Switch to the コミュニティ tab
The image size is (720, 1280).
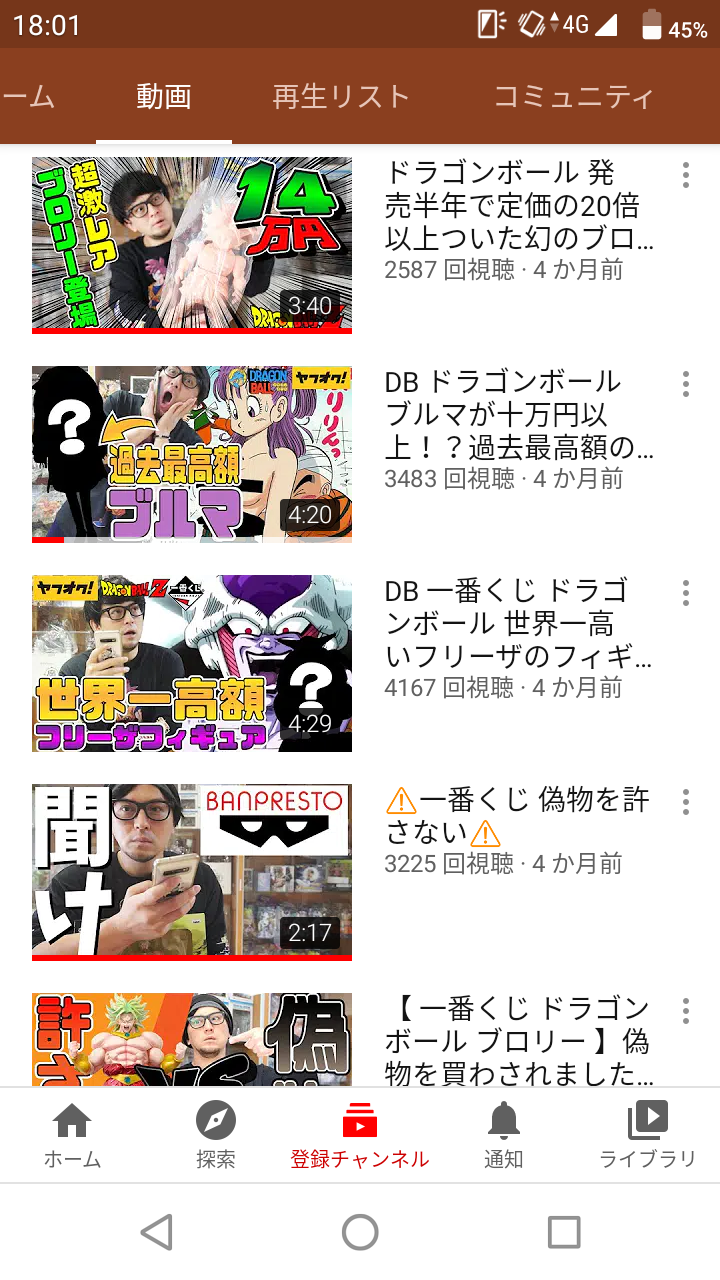573,97
